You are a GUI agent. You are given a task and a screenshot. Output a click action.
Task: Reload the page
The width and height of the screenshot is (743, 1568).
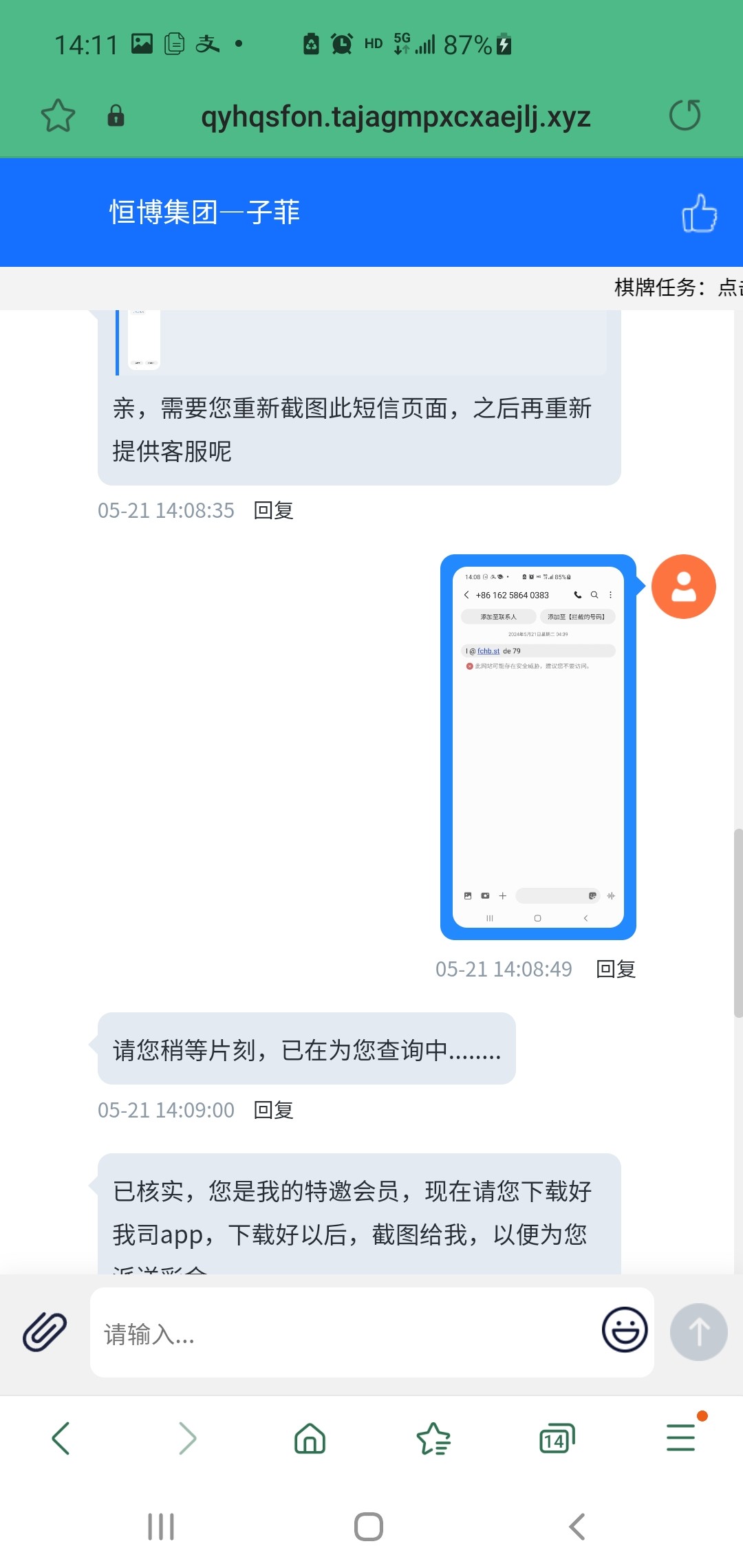coord(685,116)
